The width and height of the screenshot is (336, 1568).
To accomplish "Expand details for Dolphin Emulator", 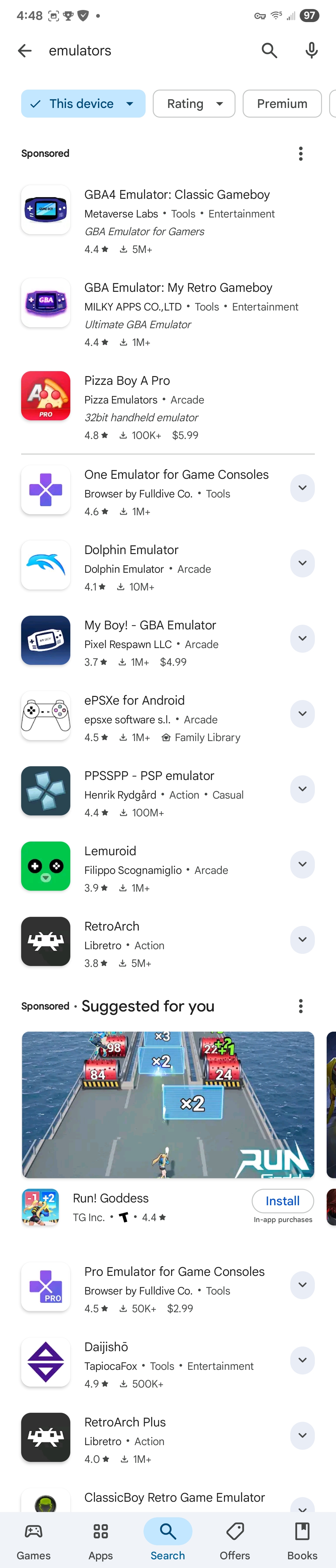I will pyautogui.click(x=302, y=563).
